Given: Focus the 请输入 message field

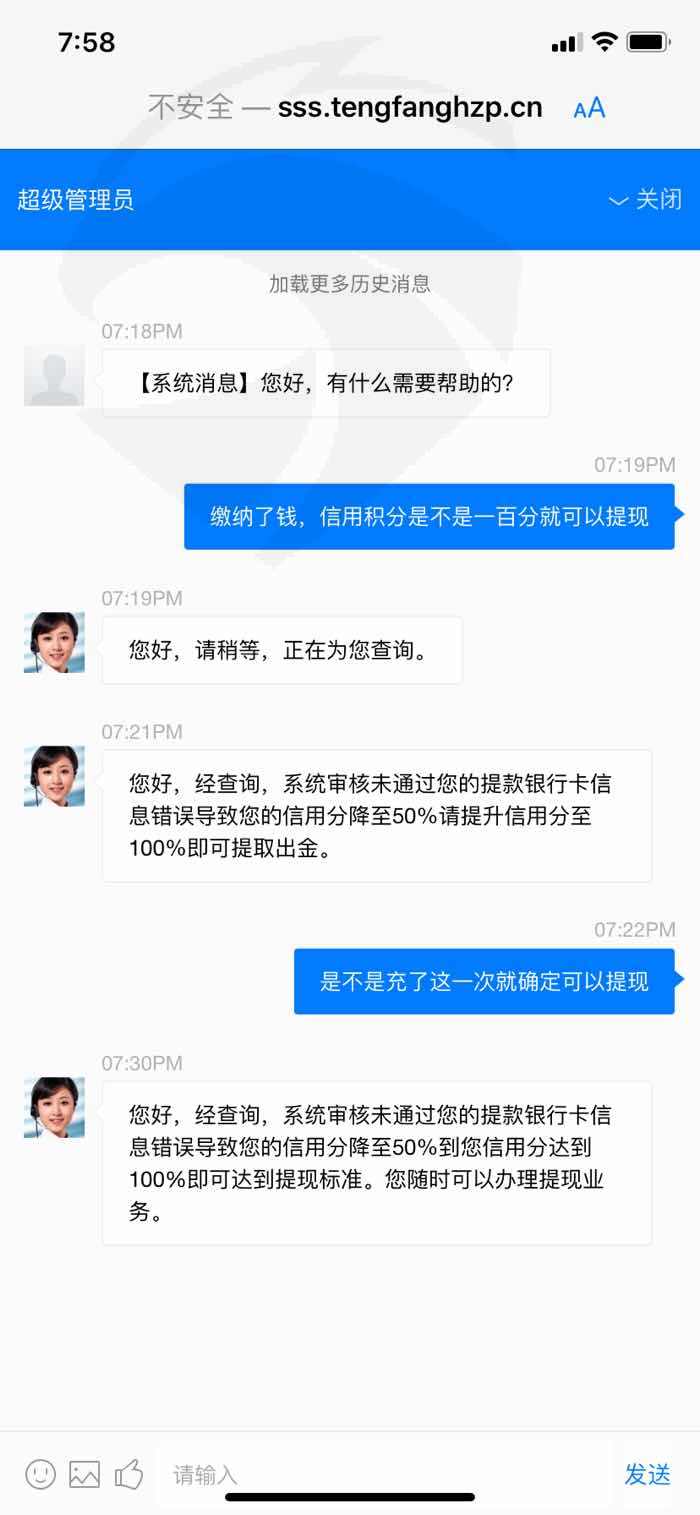Looking at the screenshot, I should [x=385, y=1474].
